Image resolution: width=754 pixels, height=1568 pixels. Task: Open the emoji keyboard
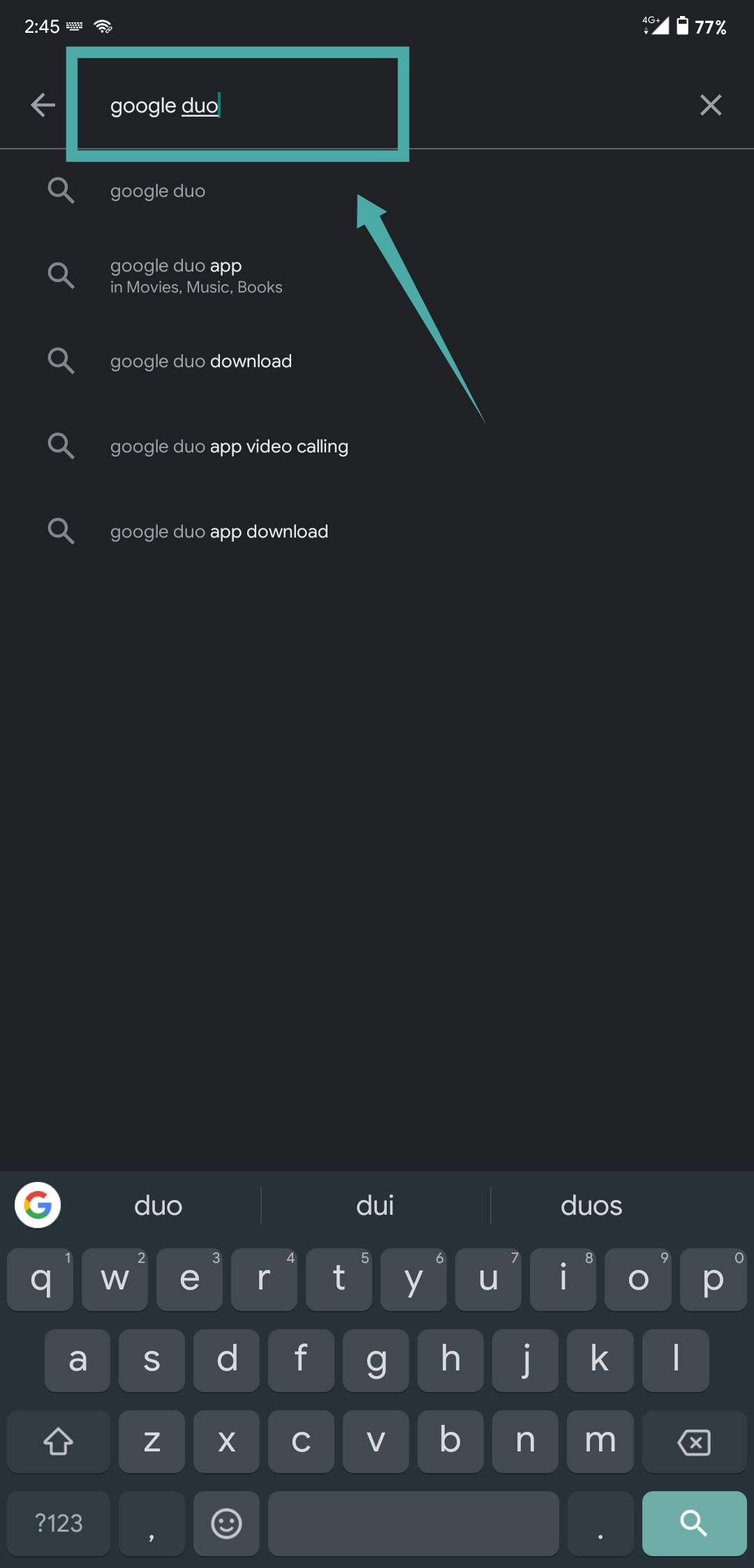pyautogui.click(x=226, y=1523)
